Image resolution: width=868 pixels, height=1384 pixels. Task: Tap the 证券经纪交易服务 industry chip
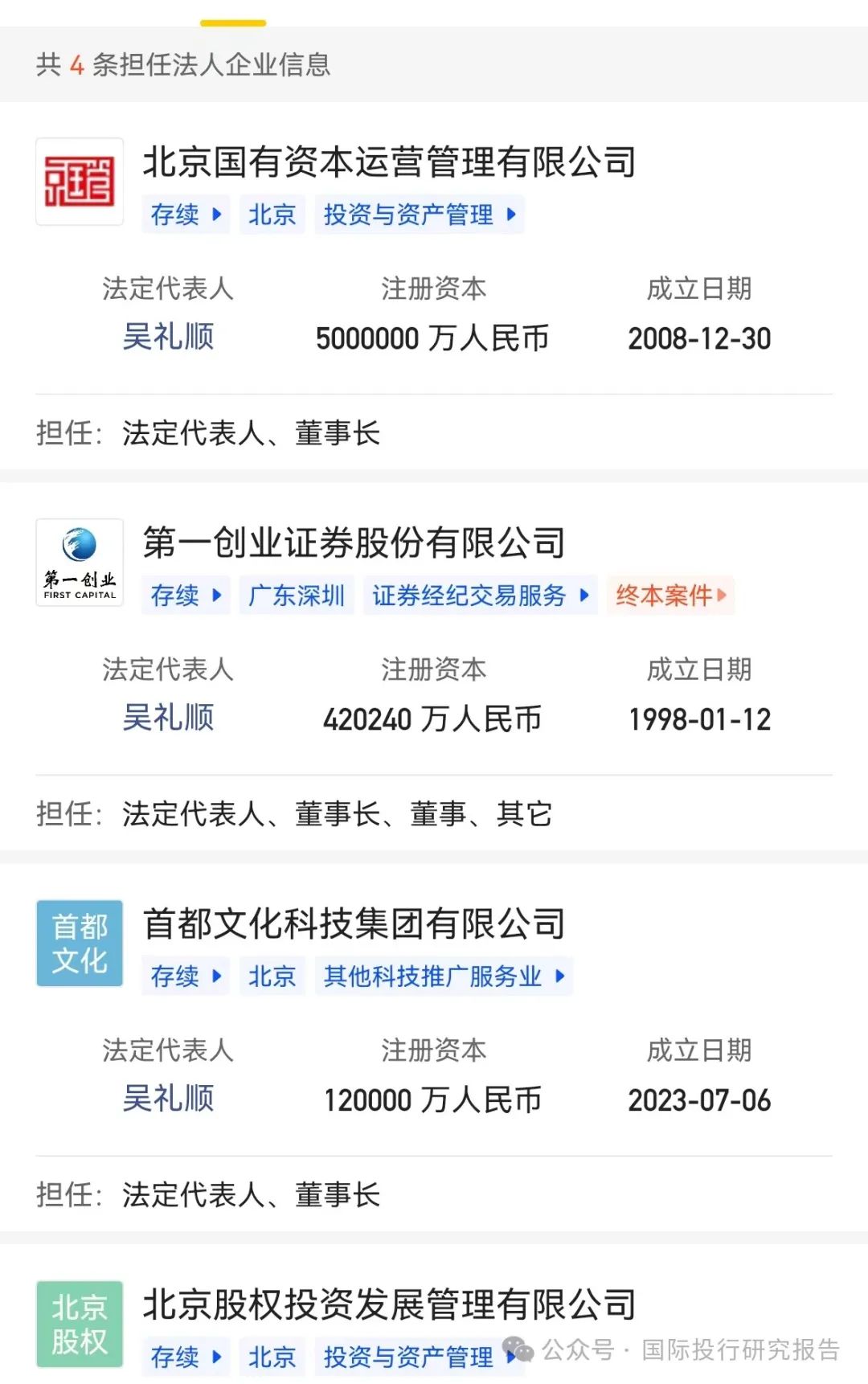480,596
